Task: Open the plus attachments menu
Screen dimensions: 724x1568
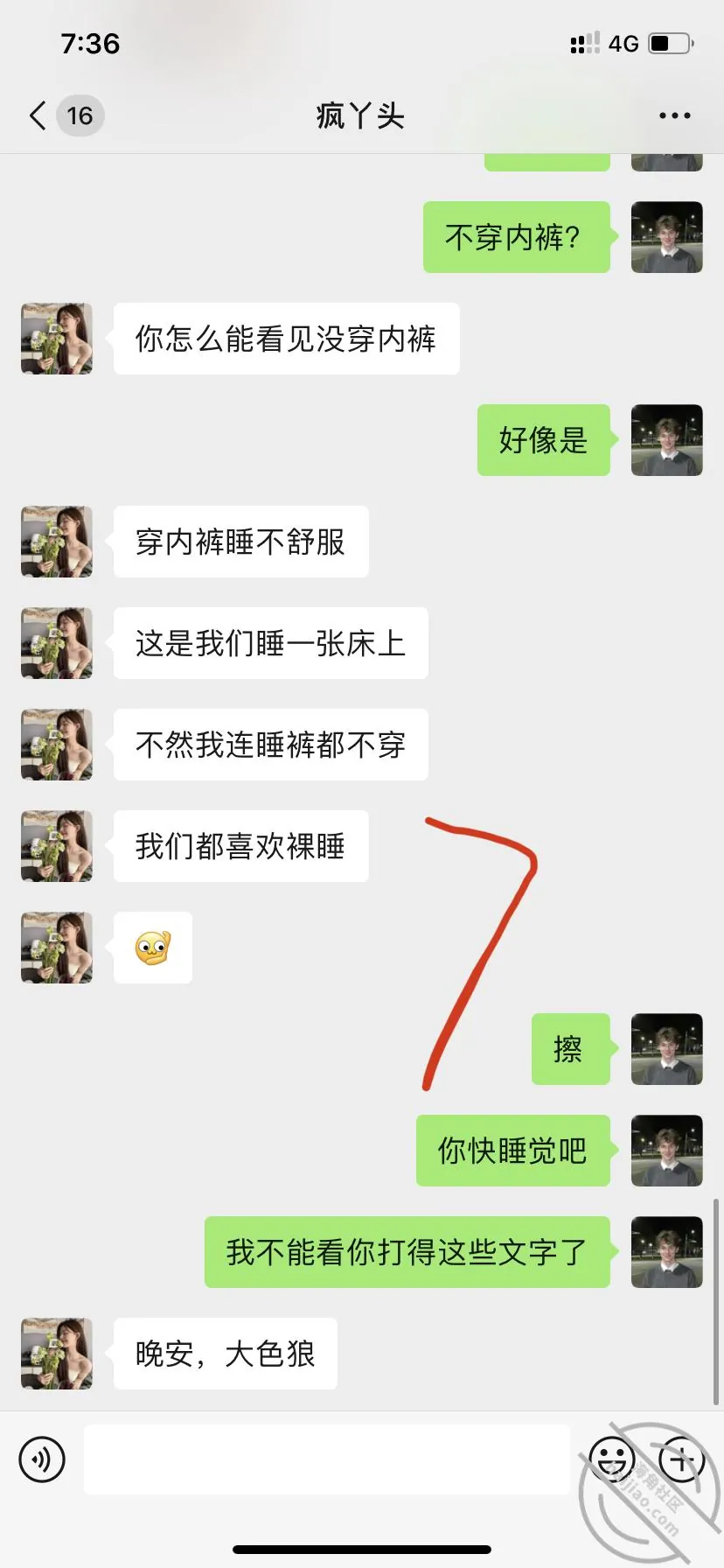Action: [682, 1459]
